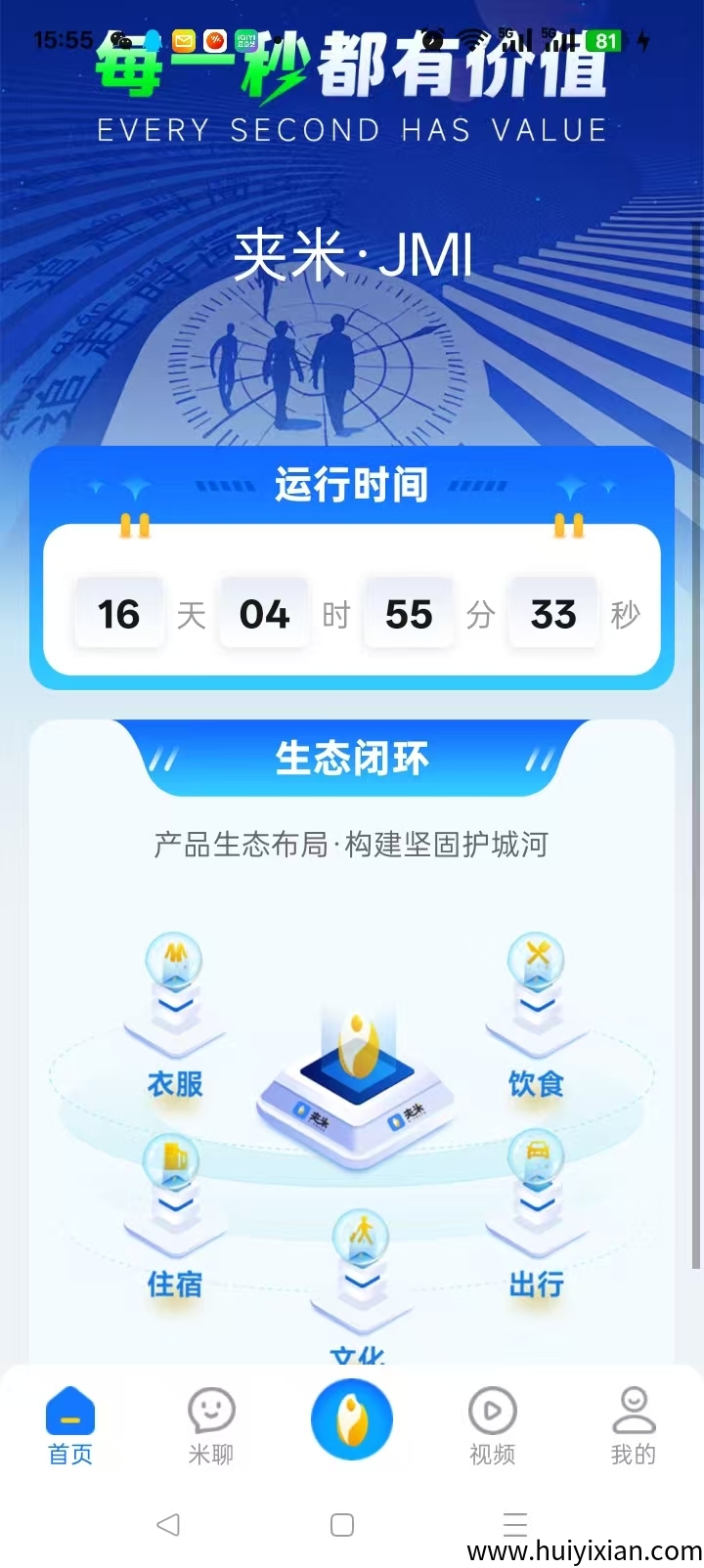Tap the 运行时间 runtime header banner
Viewport: 704px width, 1568px height.
352,484
